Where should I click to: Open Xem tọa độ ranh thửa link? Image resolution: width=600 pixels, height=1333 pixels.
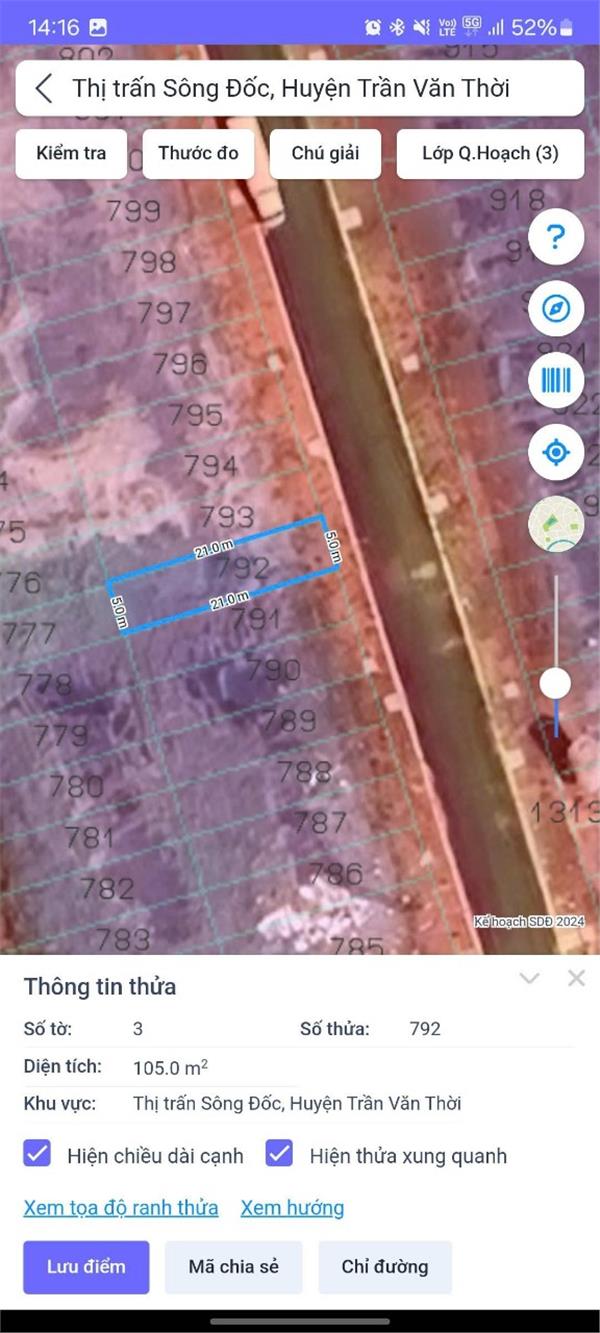[x=121, y=1208]
